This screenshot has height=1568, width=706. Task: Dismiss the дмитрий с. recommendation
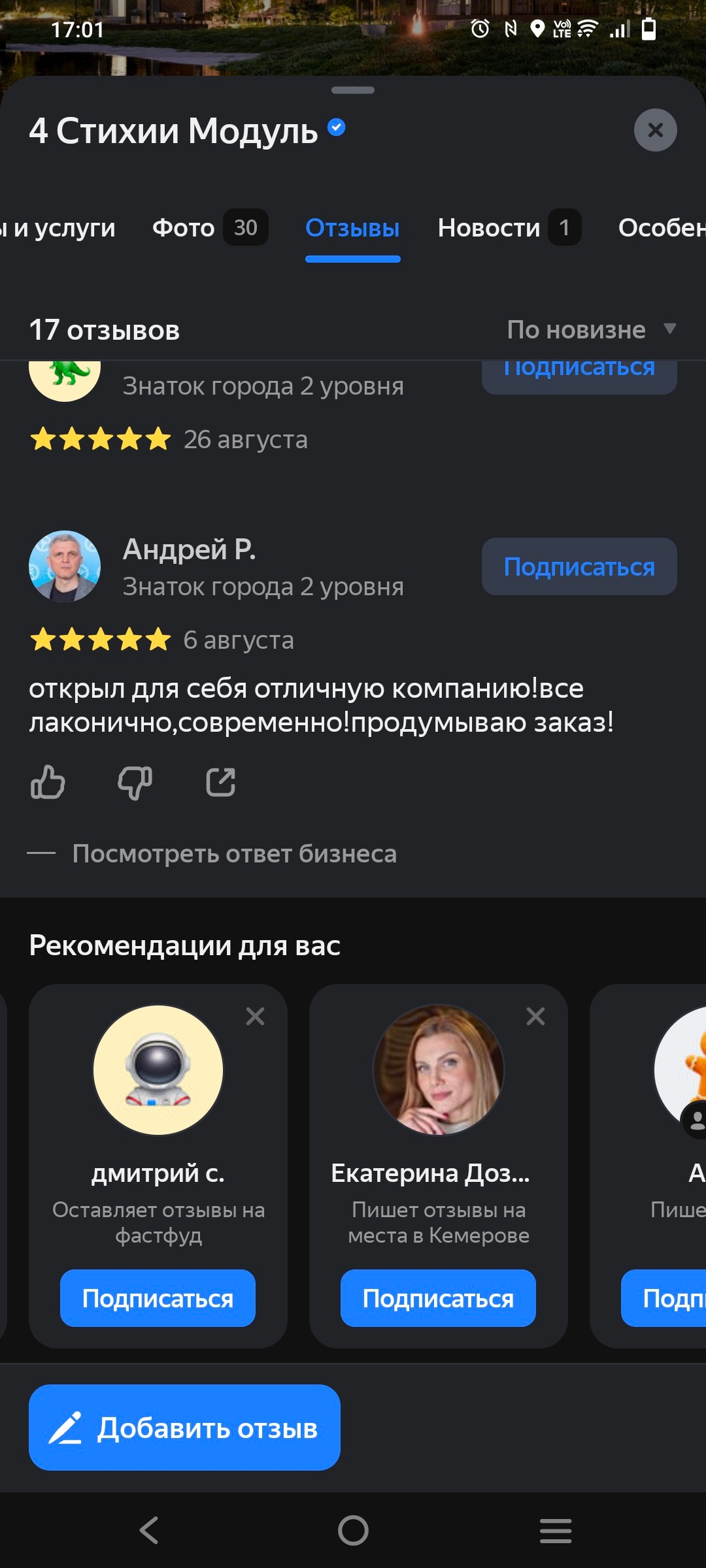tap(255, 1016)
